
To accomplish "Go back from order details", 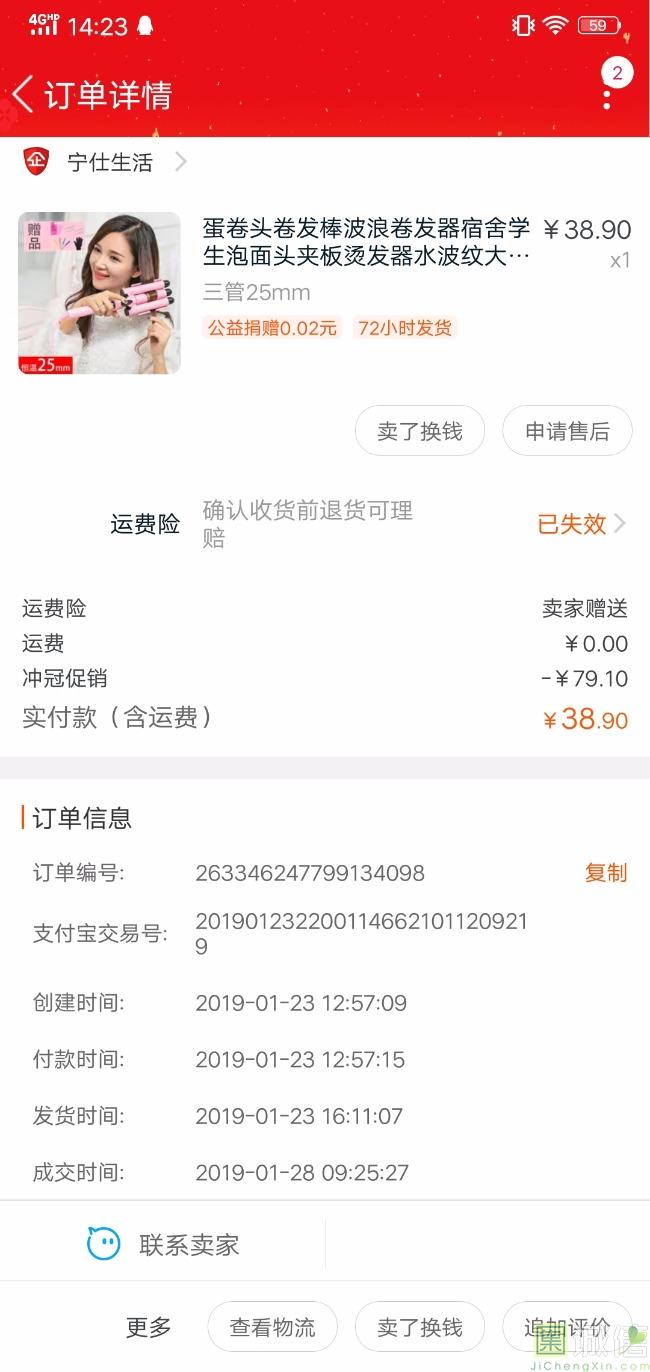I will tap(24, 96).
